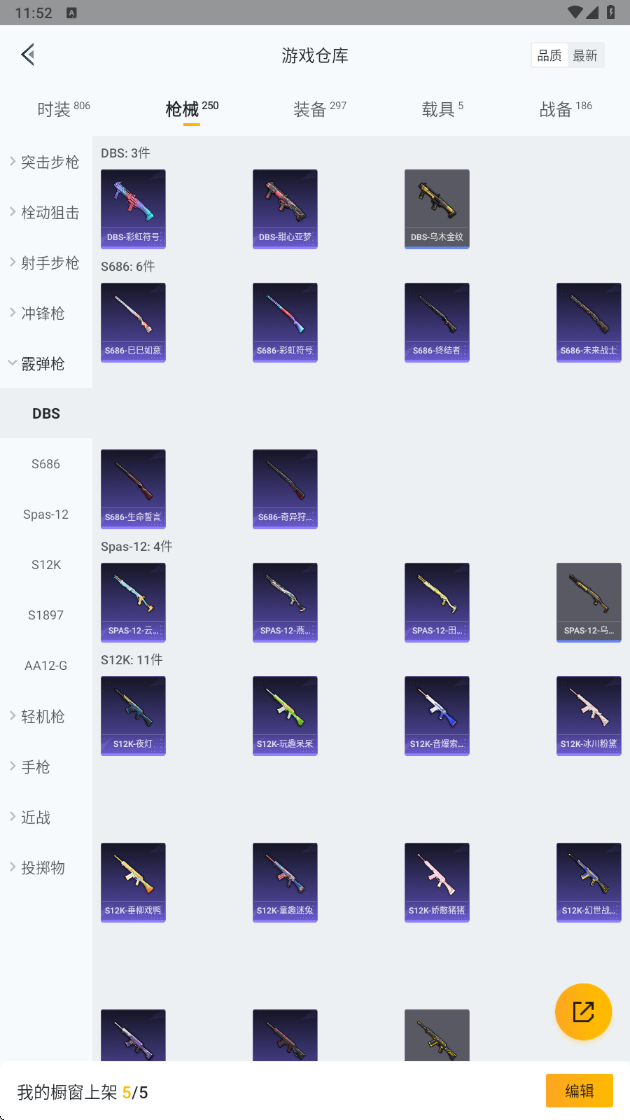Image resolution: width=630 pixels, height=1120 pixels.
Task: Expand the 冲锋枪 category
Action: tap(46, 313)
